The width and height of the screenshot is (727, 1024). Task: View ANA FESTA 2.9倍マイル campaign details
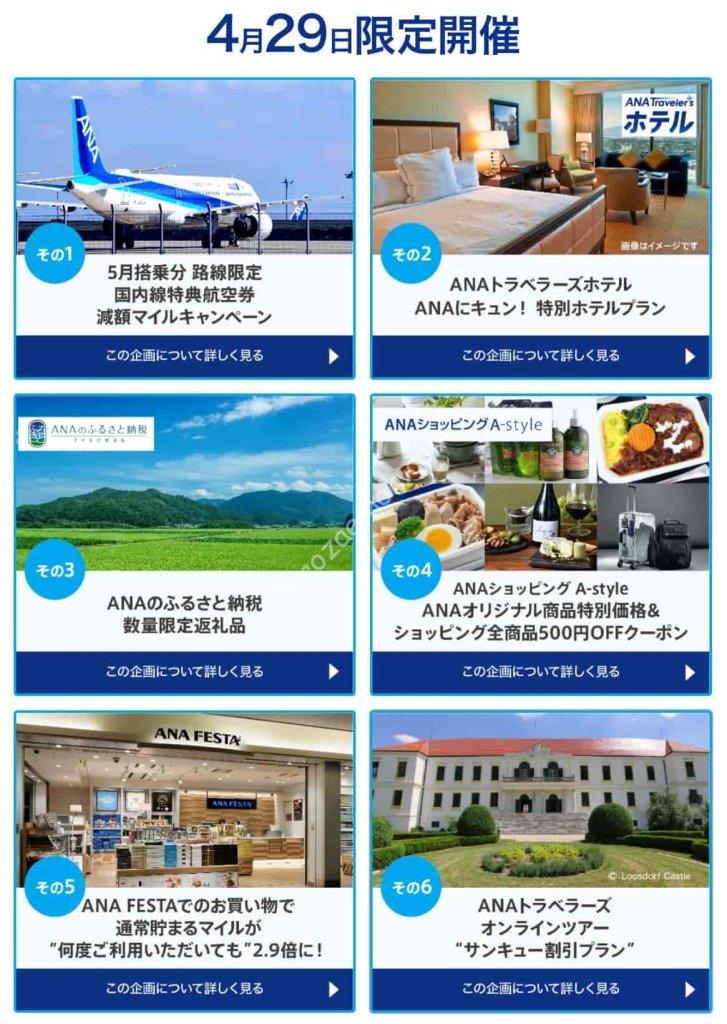184,988
